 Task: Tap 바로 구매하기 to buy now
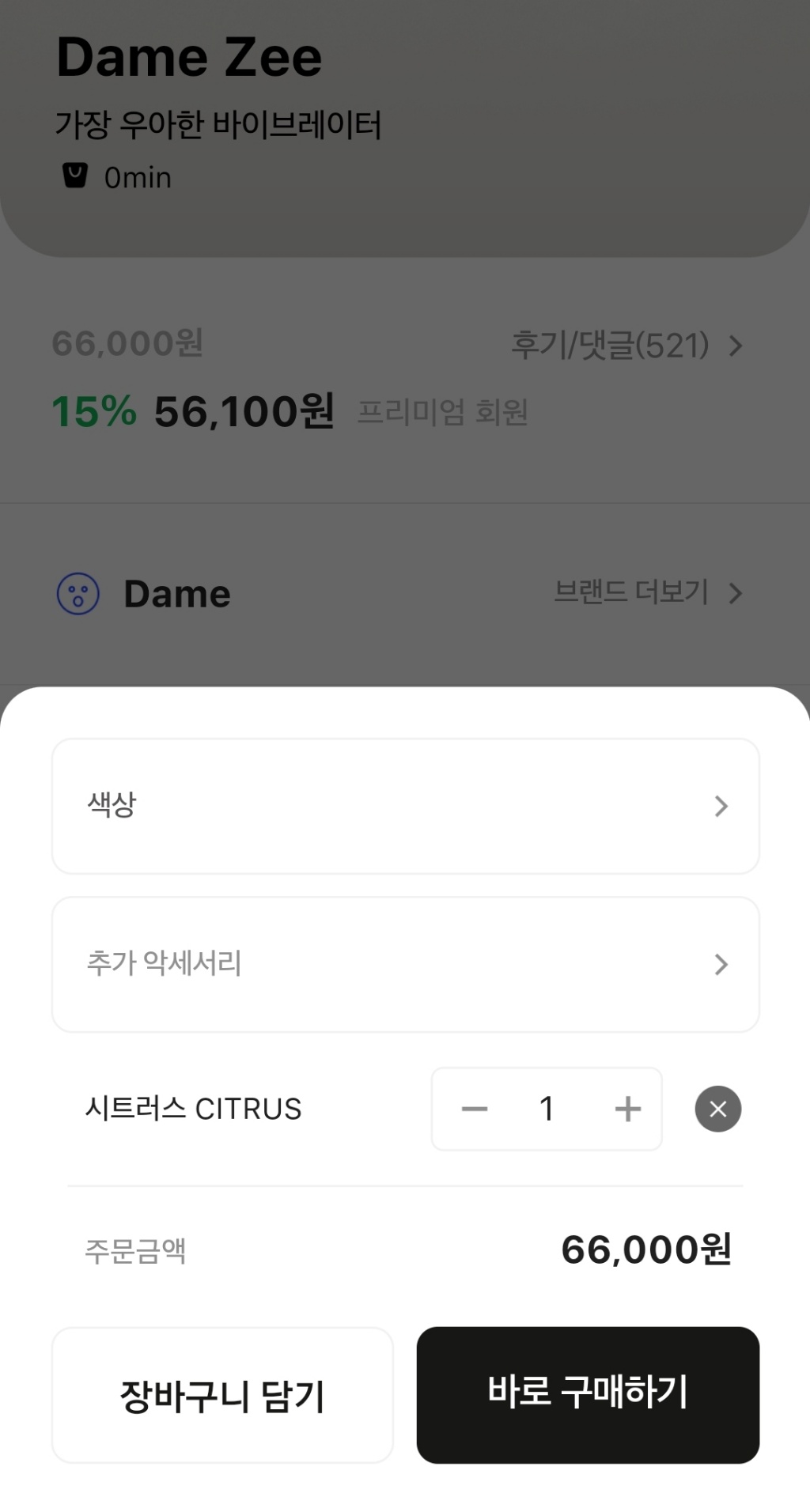(588, 1395)
